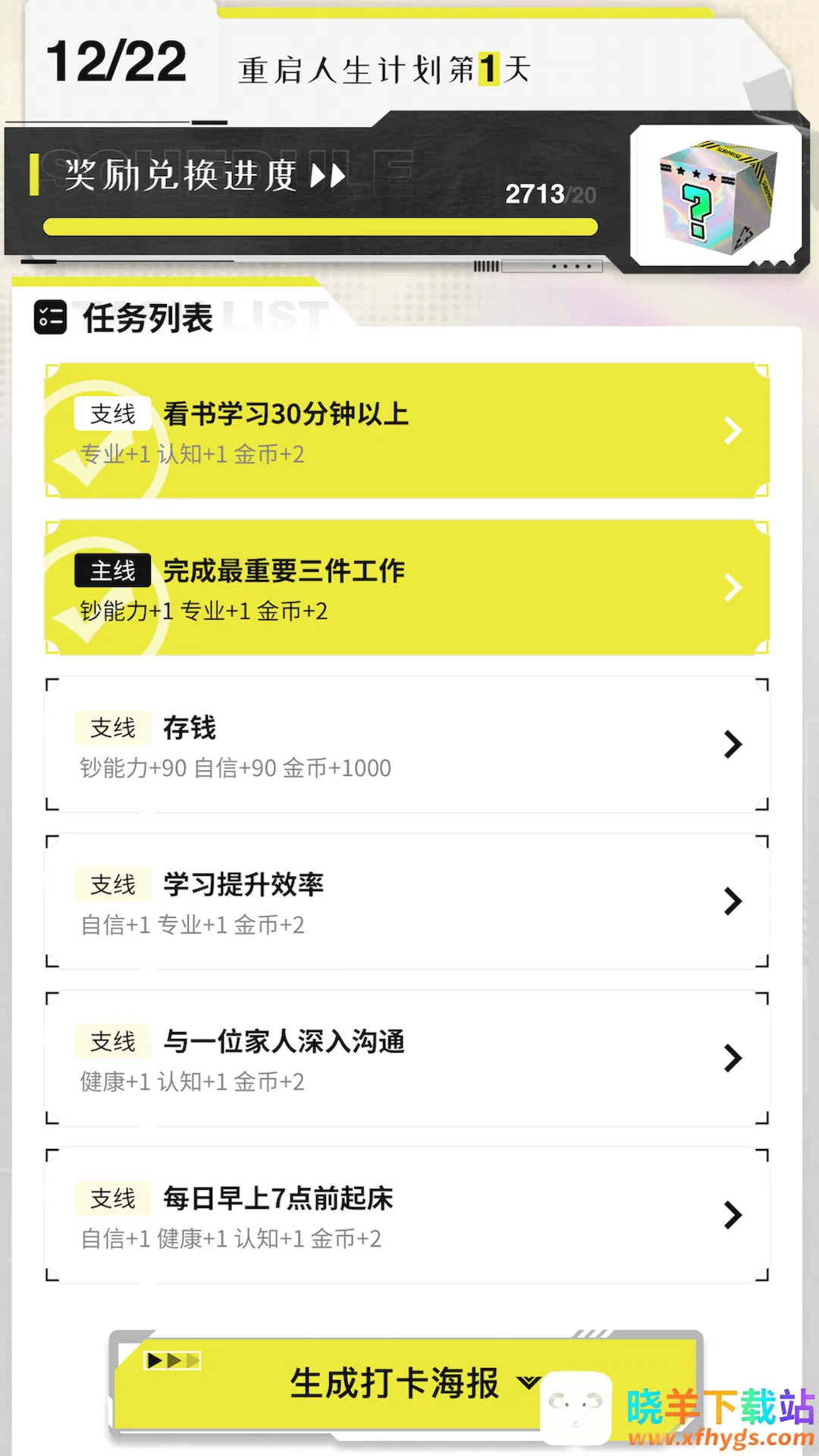Select the 每日早上7点前起床 task
The image size is (819, 1456).
(x=407, y=1216)
